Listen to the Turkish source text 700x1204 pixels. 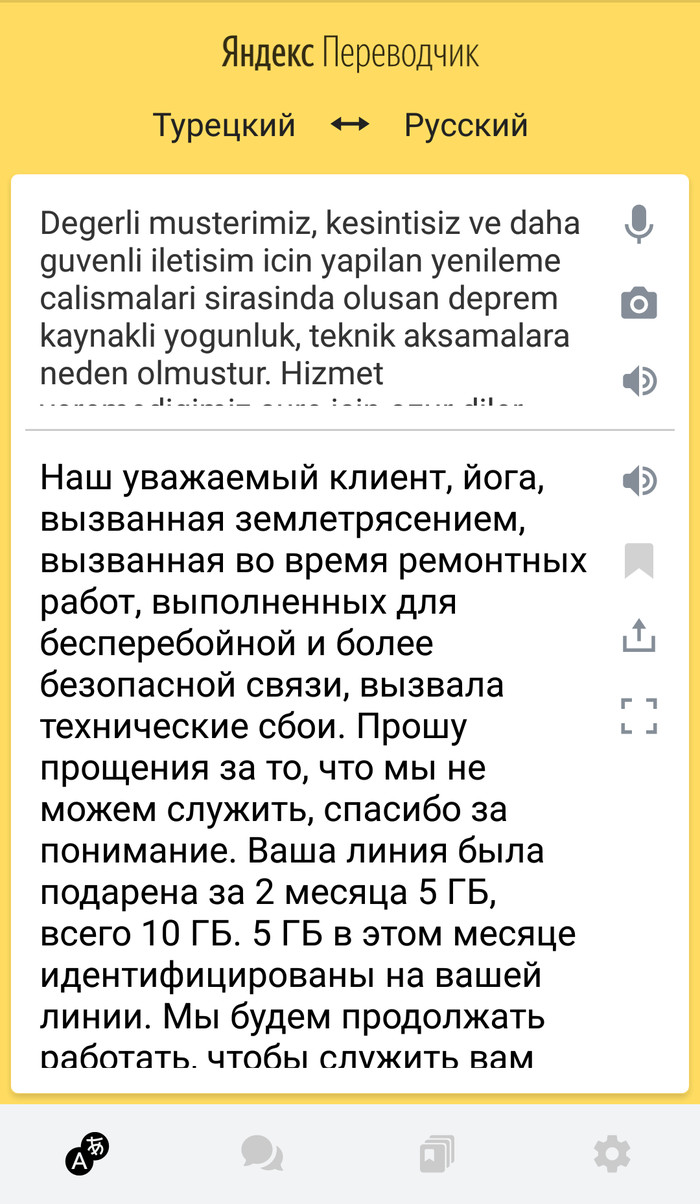pyautogui.click(x=639, y=381)
